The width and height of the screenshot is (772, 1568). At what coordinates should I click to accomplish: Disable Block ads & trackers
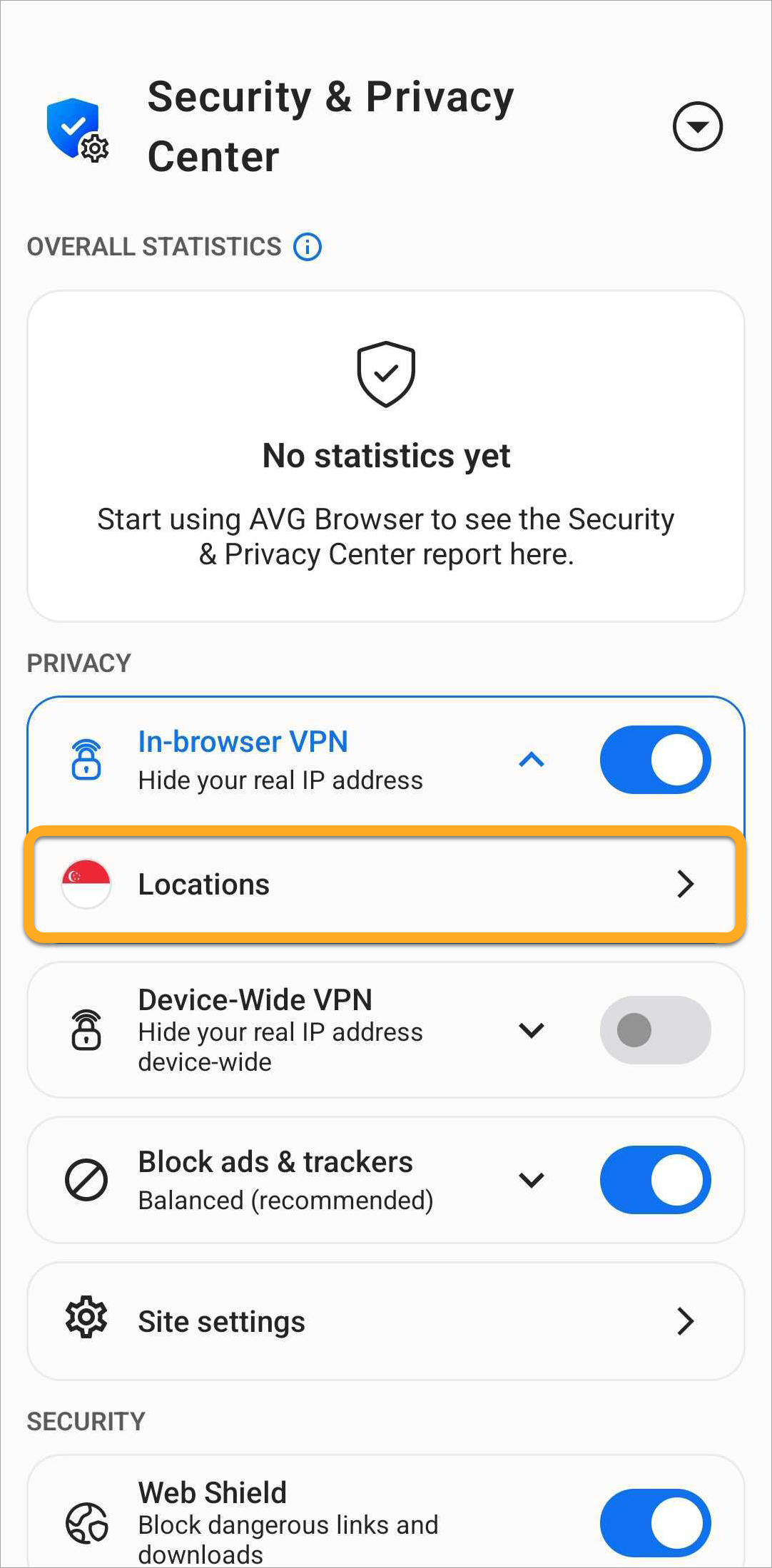coord(655,1180)
